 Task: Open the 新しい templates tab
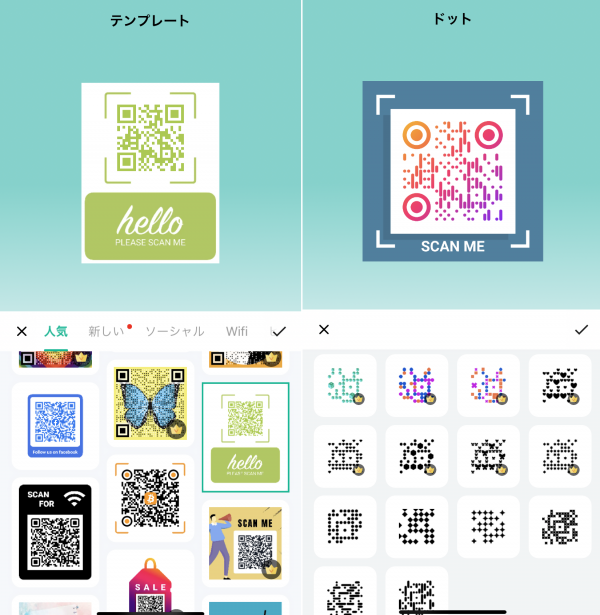(x=106, y=331)
